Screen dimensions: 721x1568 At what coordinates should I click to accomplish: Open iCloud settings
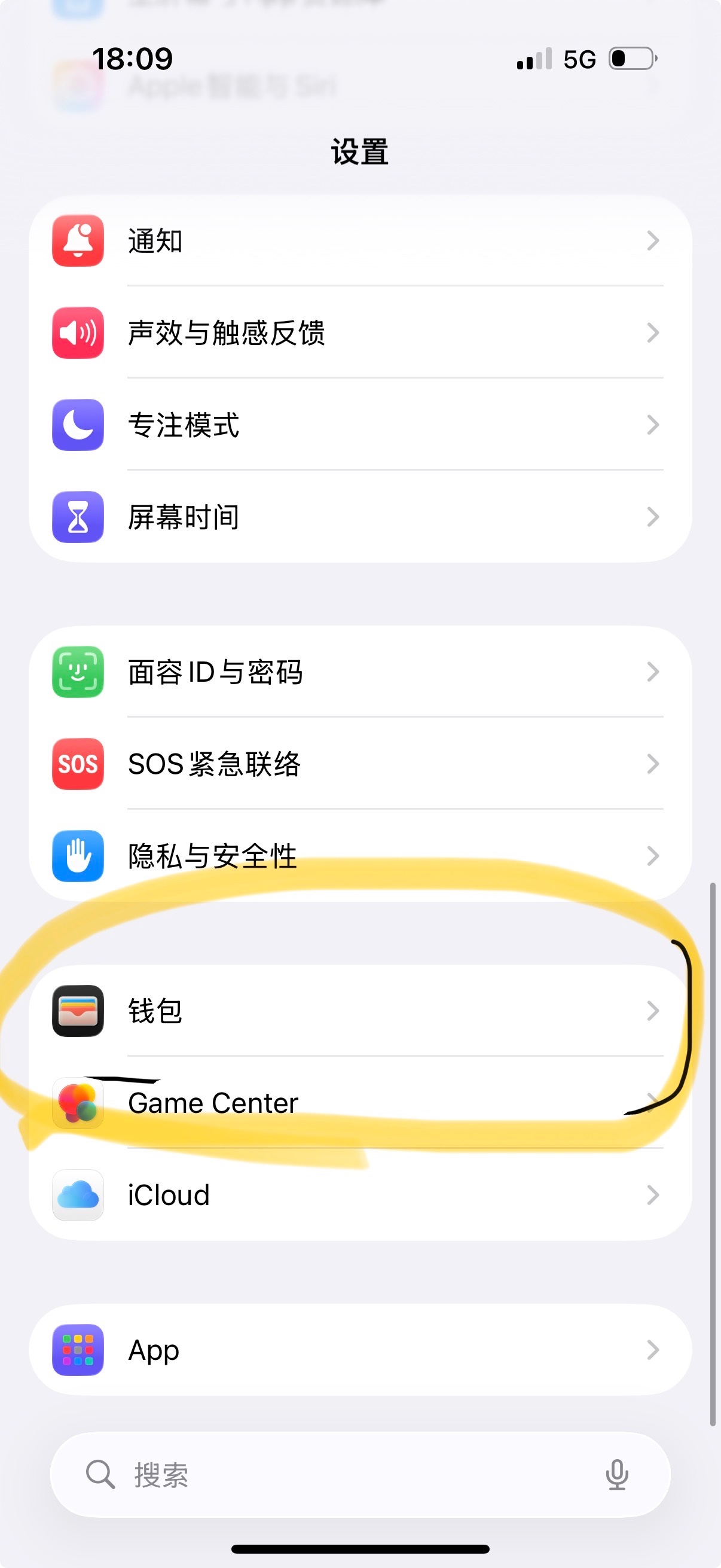pos(359,1195)
